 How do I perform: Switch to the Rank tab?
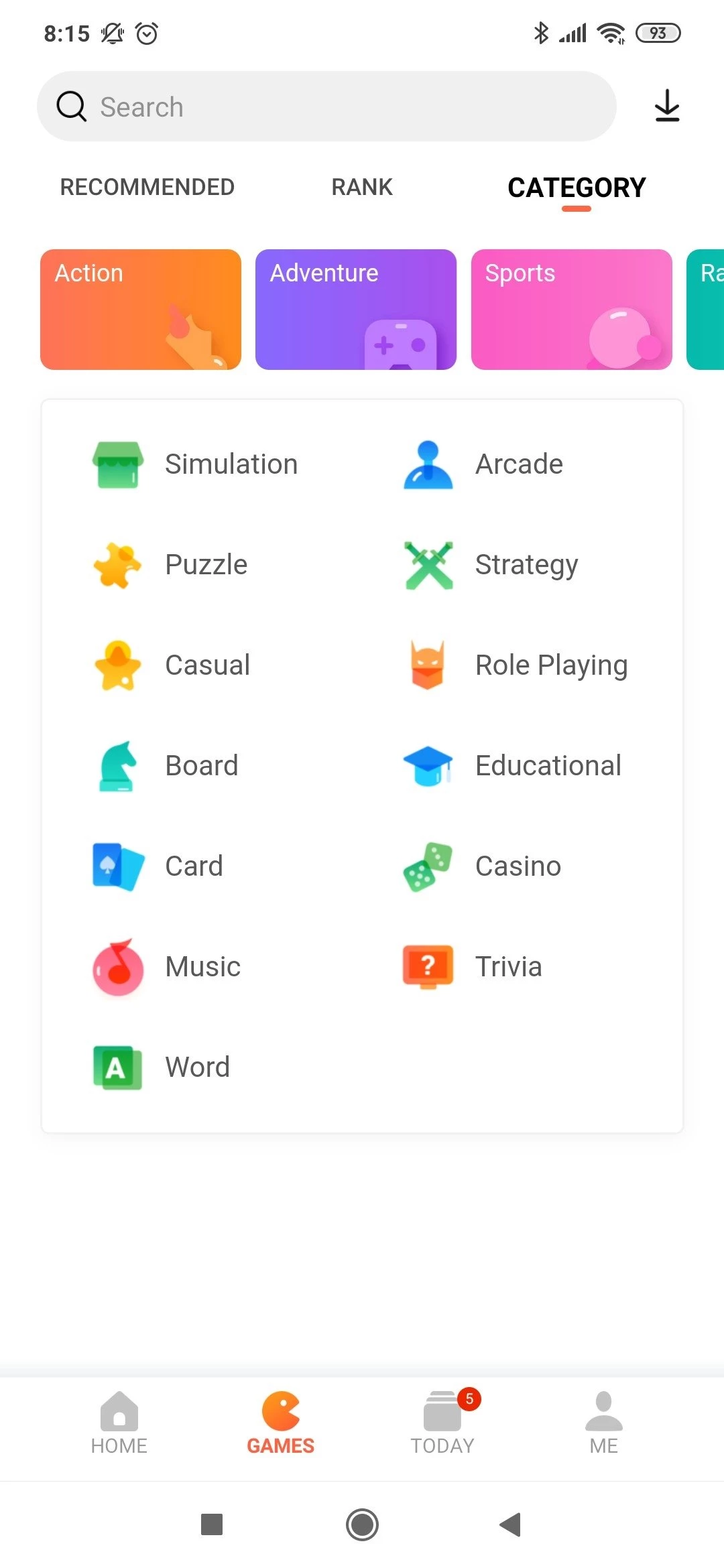(x=362, y=187)
